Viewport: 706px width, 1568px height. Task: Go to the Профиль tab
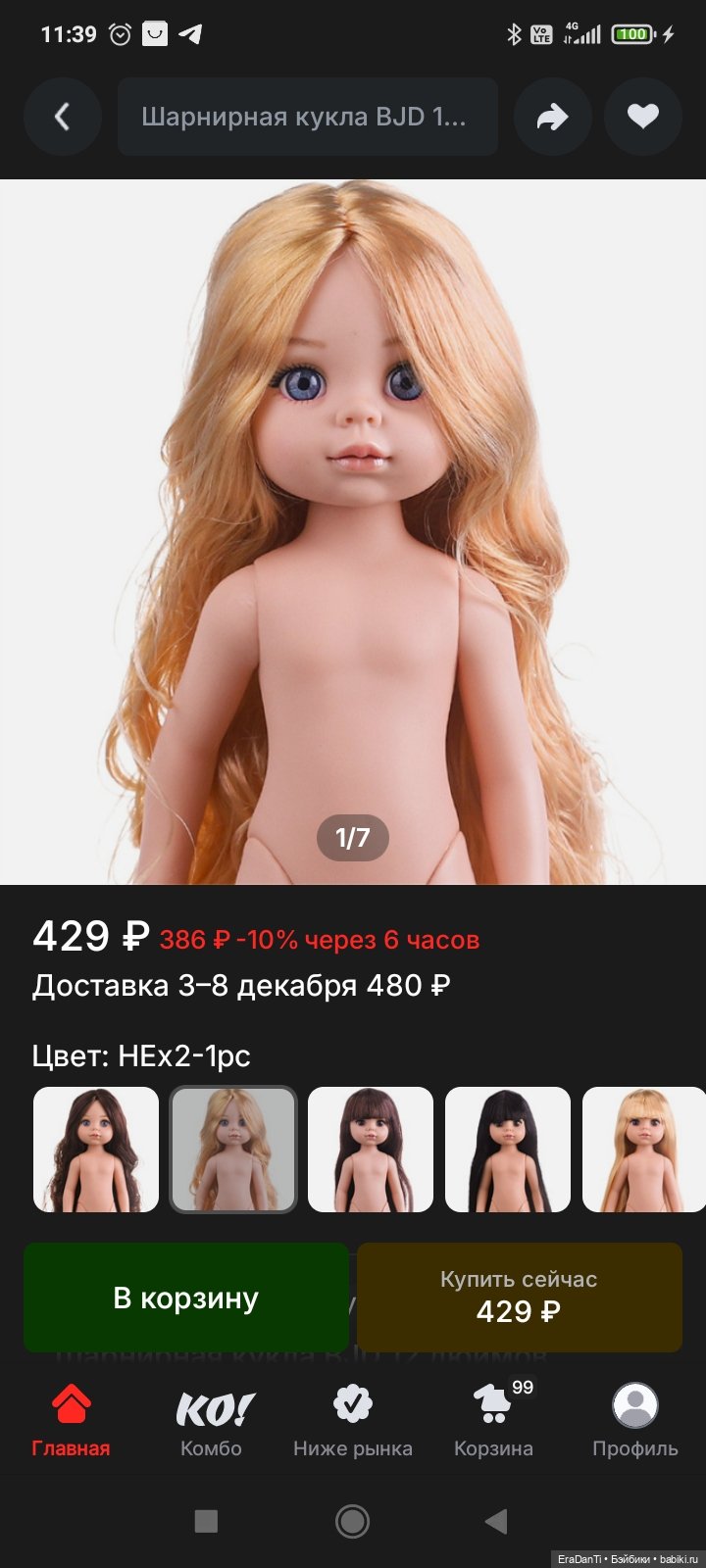[x=634, y=1421]
